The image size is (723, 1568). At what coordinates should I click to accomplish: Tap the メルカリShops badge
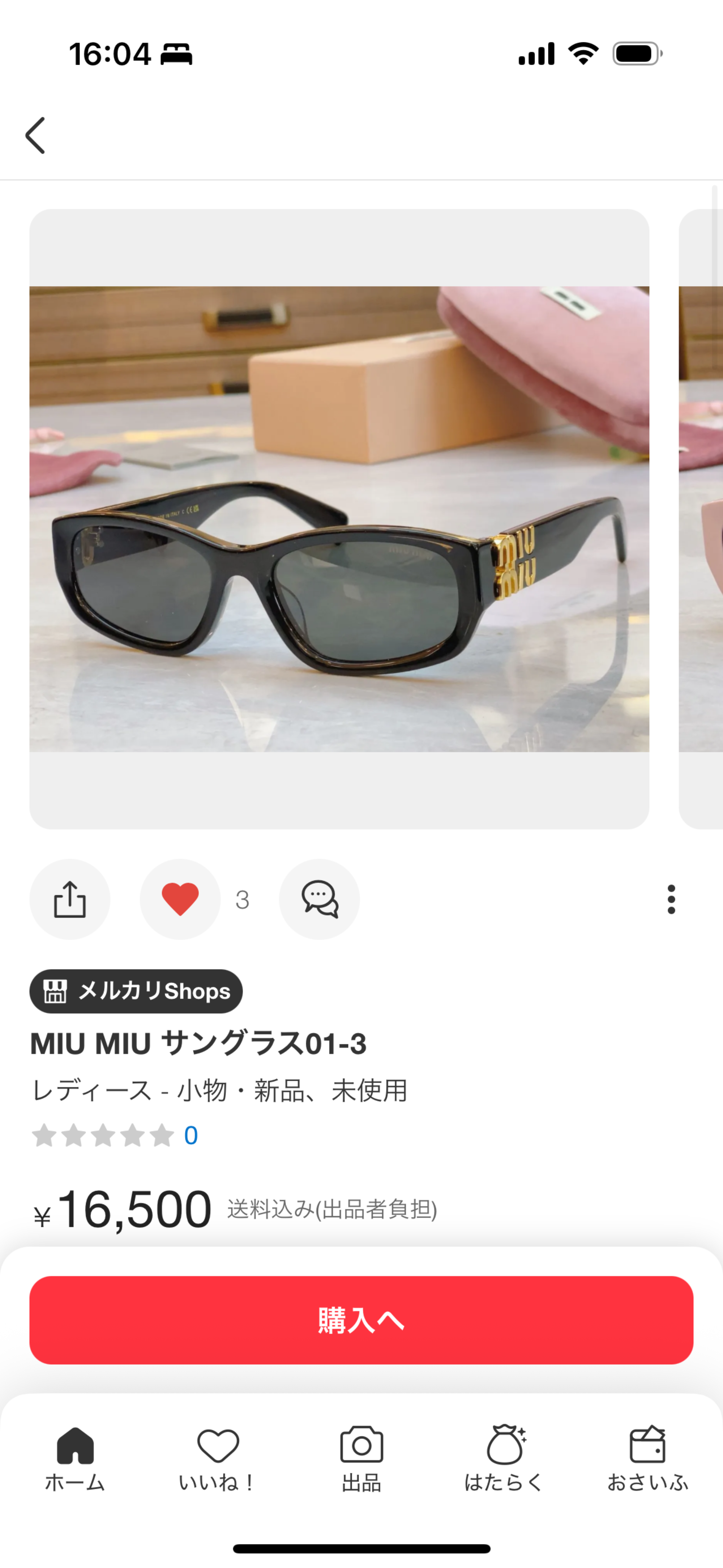point(136,991)
